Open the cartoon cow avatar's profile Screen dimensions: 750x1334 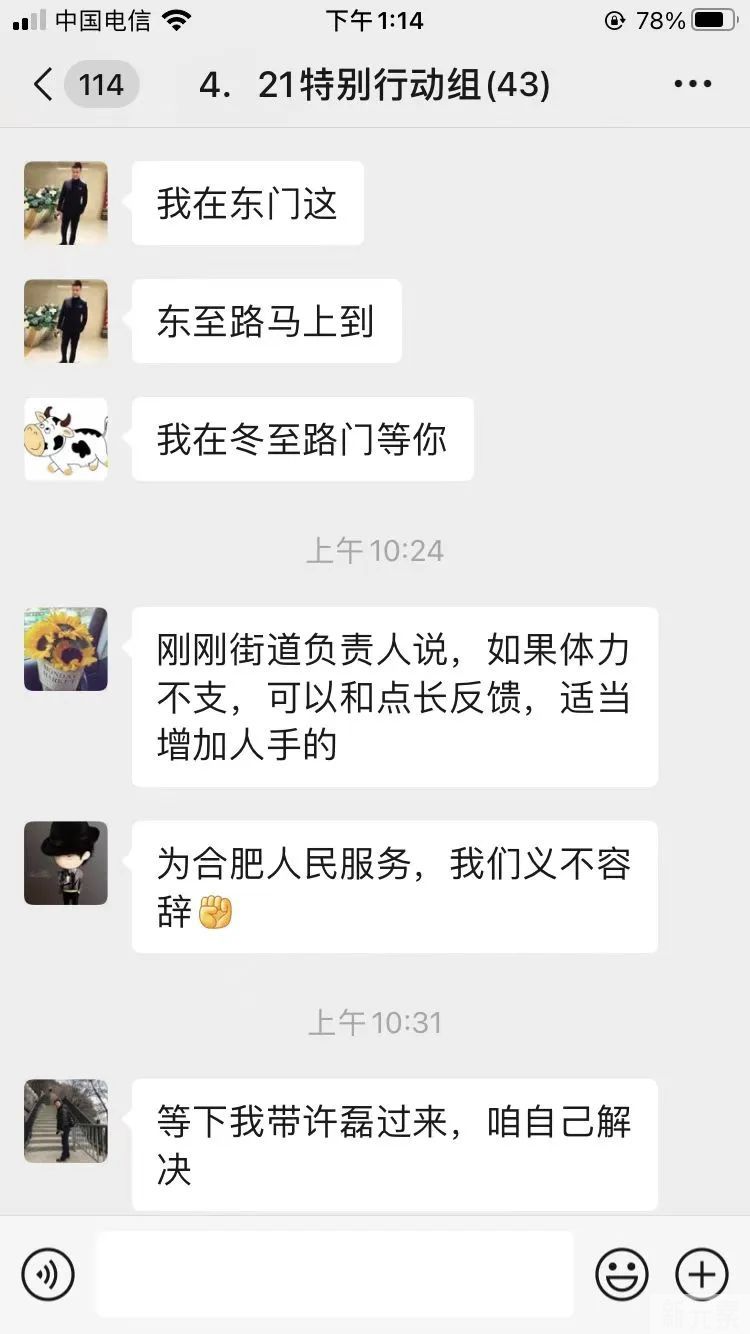(66, 439)
